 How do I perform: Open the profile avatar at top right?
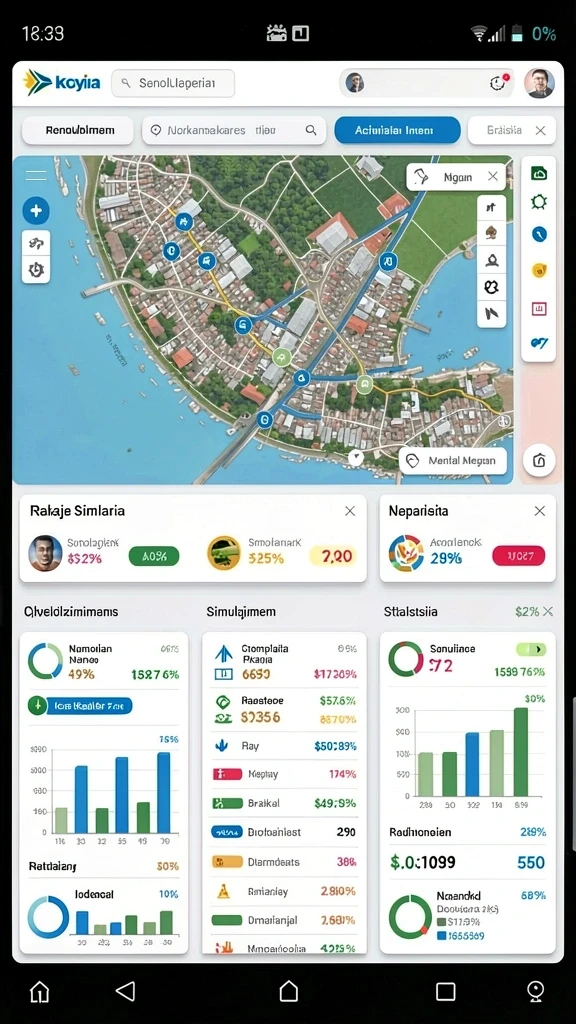[539, 83]
